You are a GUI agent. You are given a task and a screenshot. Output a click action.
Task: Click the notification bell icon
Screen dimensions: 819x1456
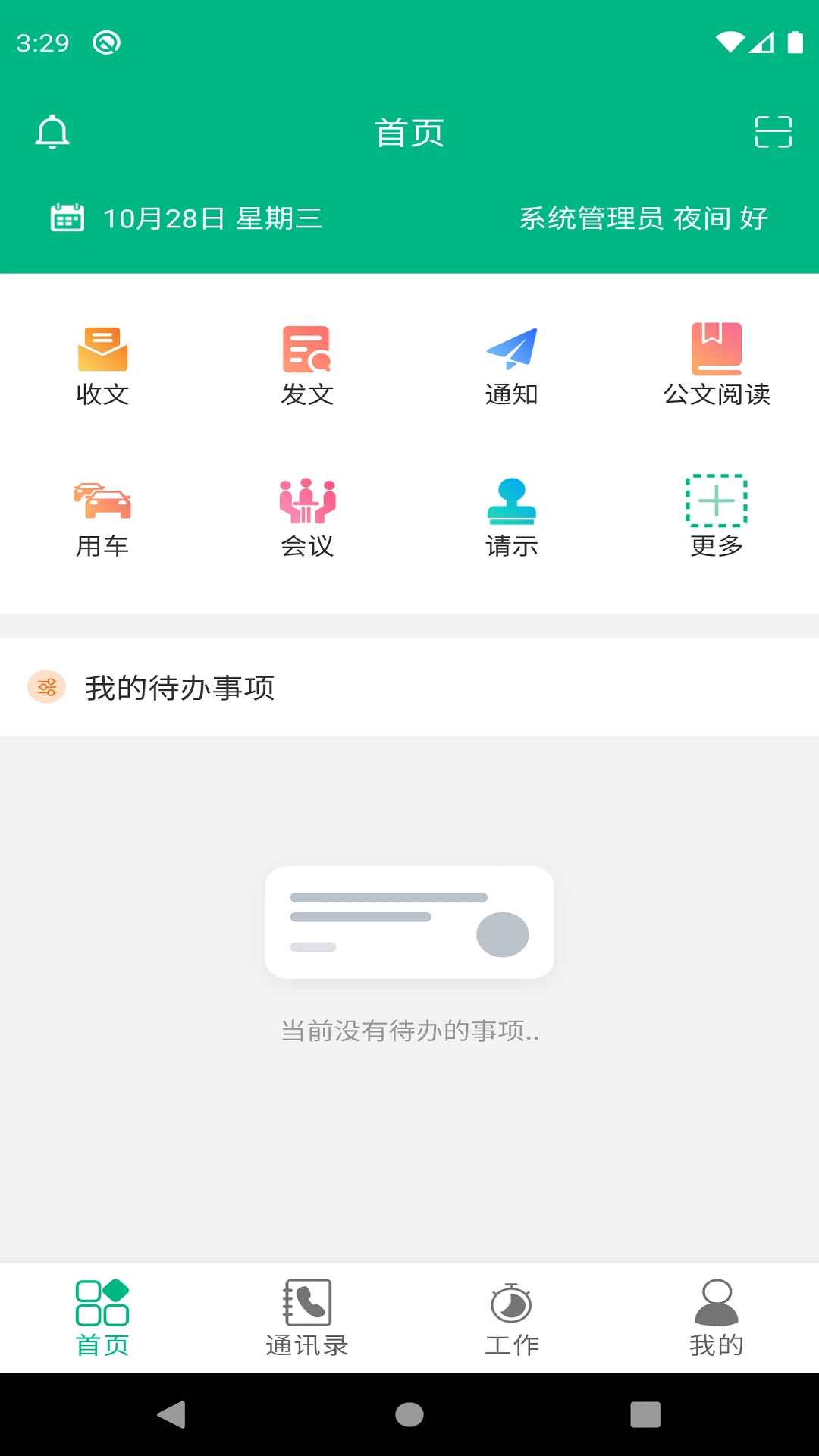coord(52,132)
